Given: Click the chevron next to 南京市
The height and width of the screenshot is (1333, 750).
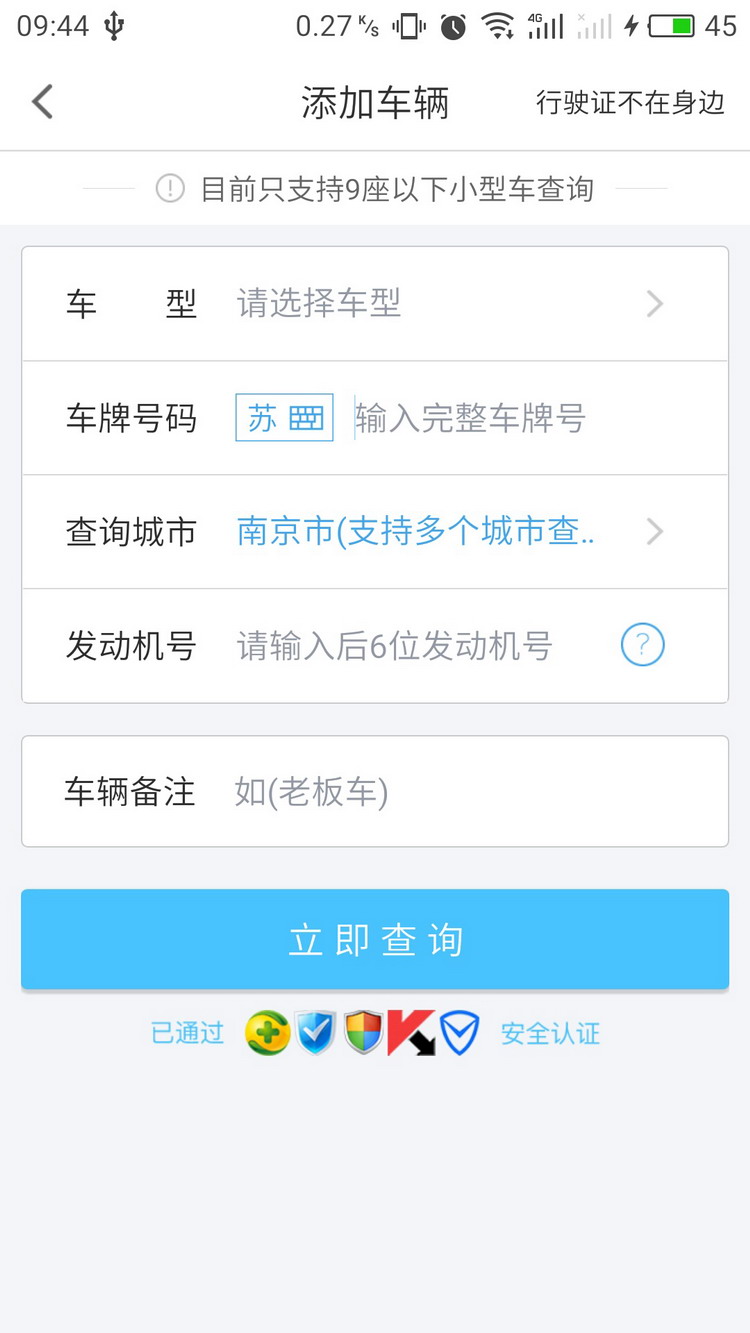Looking at the screenshot, I should click(654, 531).
